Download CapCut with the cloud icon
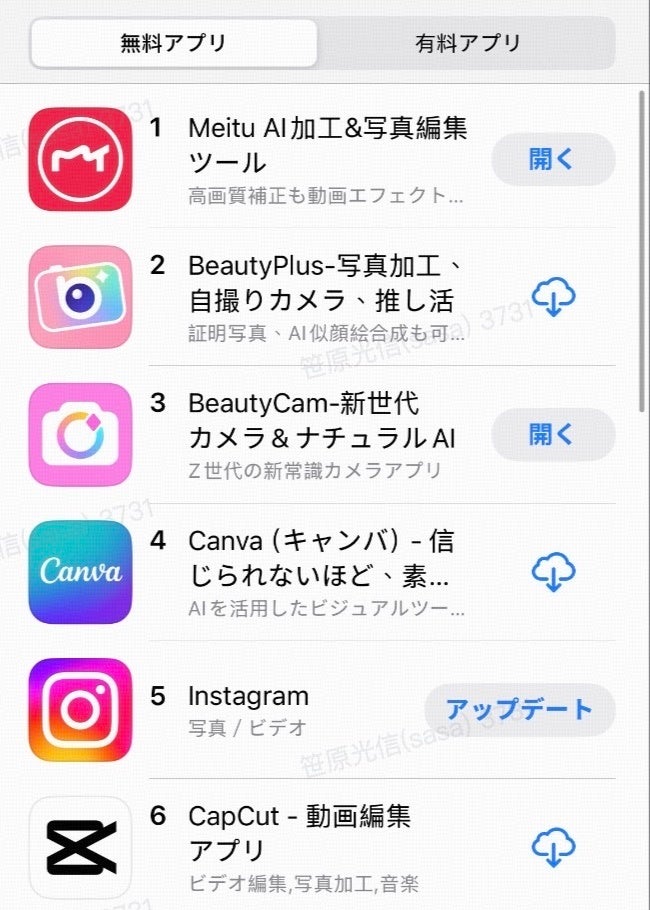Viewport: 650px width, 910px height. click(x=553, y=847)
